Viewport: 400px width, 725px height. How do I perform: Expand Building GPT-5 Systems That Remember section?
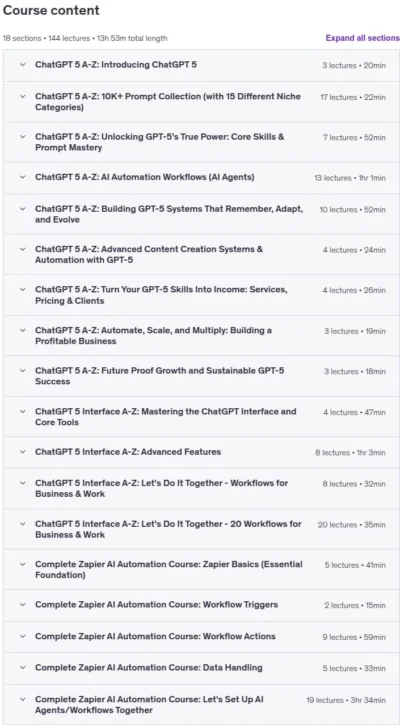point(202,214)
